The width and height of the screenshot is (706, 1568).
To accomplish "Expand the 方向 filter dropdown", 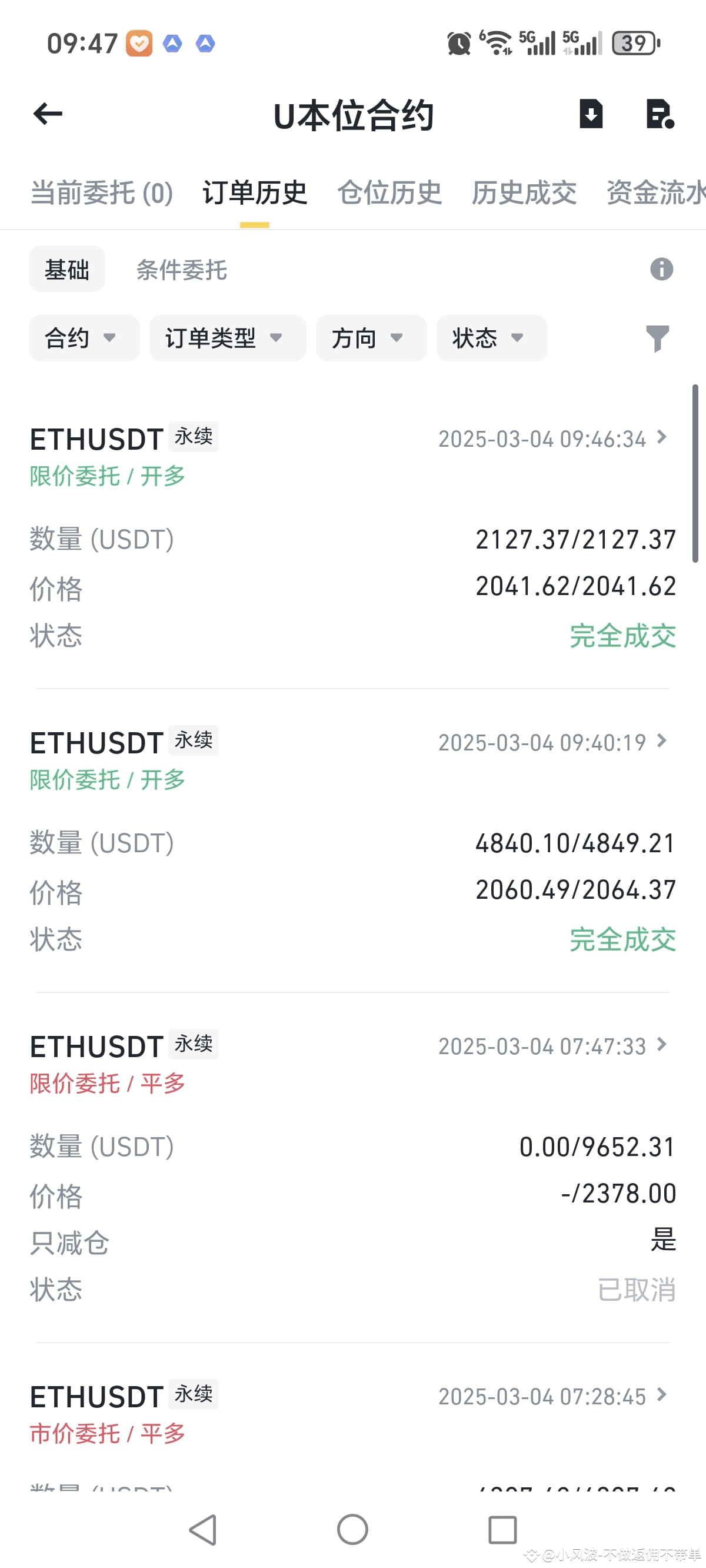I will click(x=371, y=338).
